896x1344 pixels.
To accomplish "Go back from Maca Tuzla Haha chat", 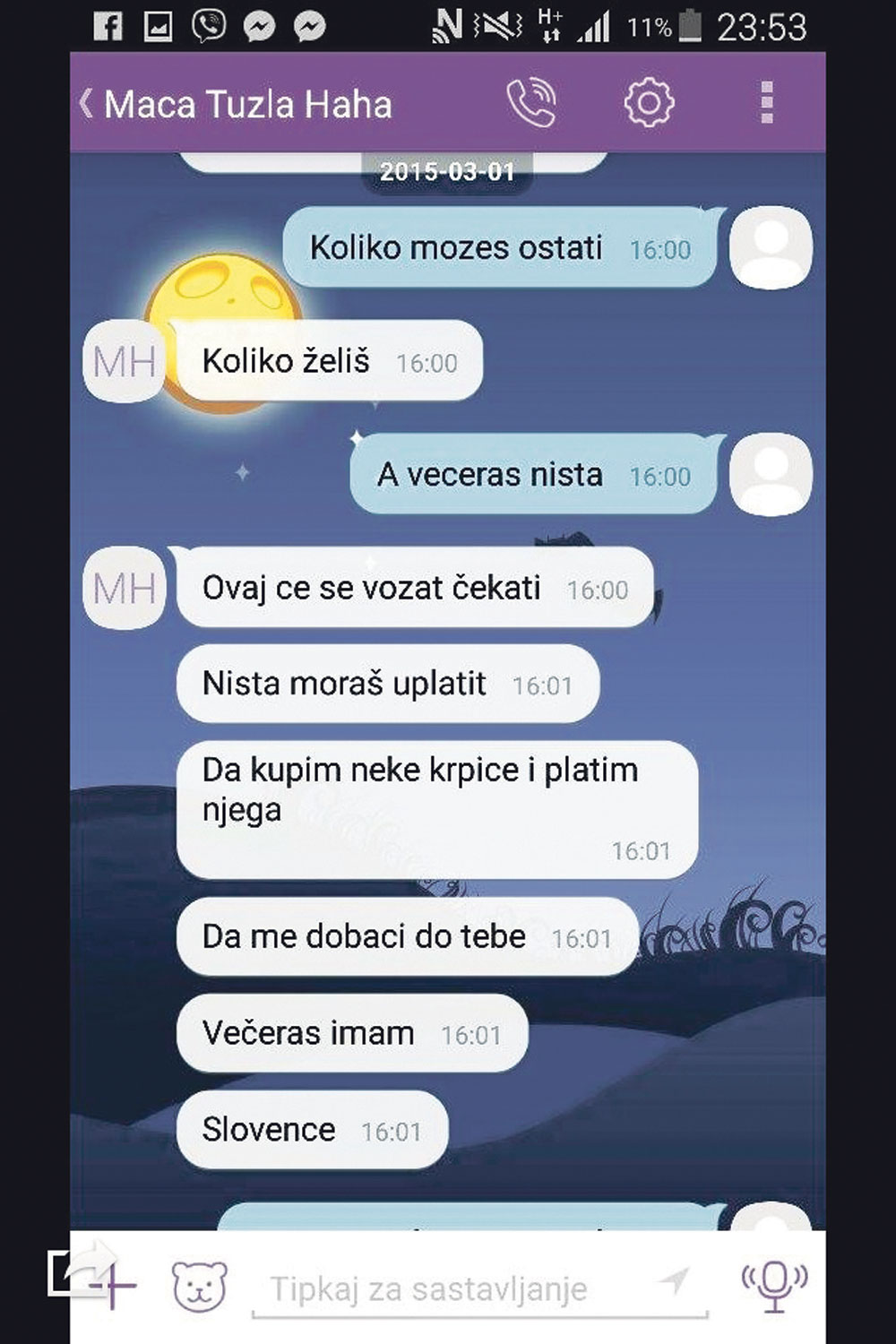I will click(x=87, y=103).
